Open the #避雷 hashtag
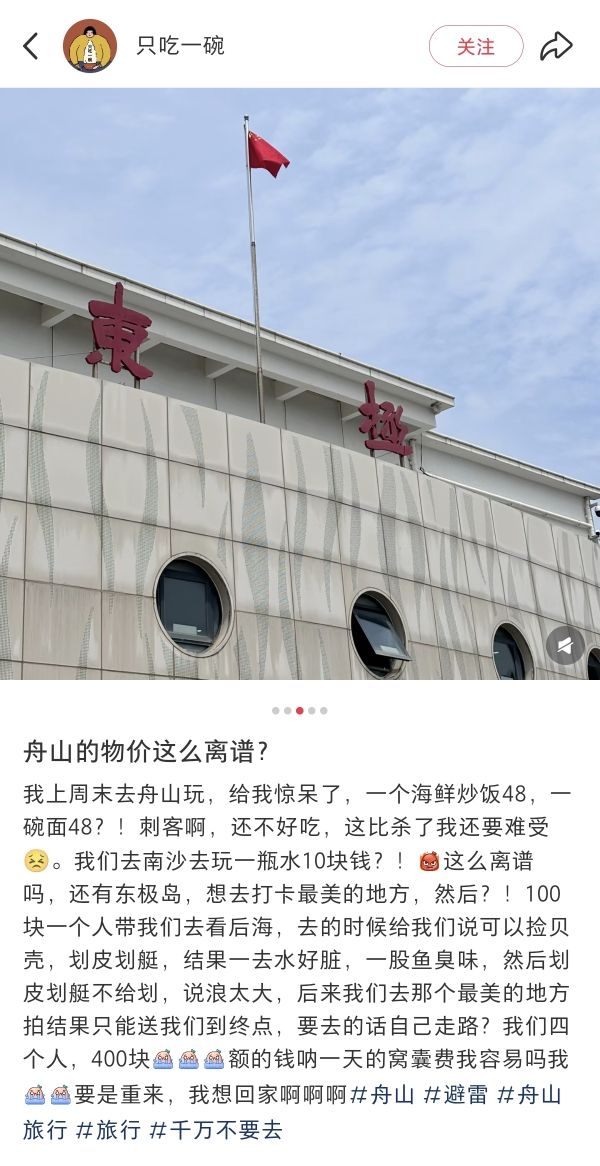The width and height of the screenshot is (600, 1166). [x=456, y=1094]
